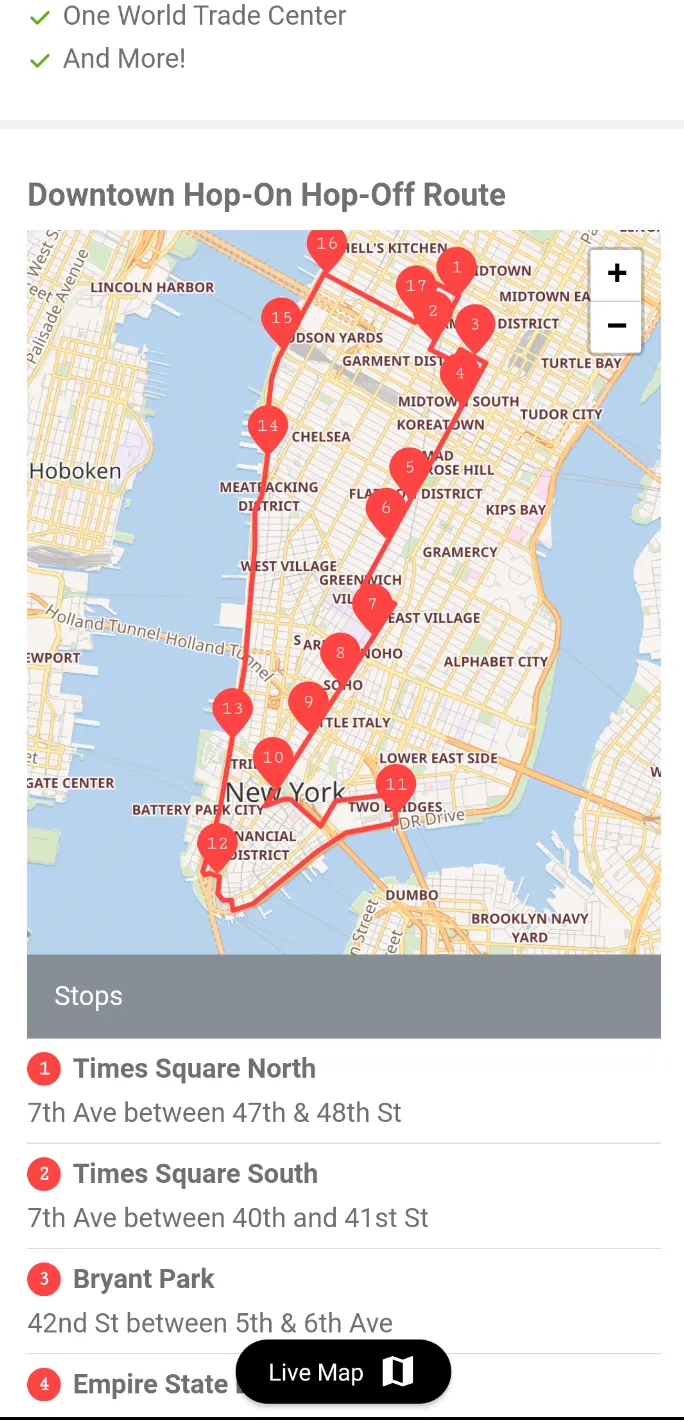This screenshot has height=1420, width=684.
Task: Tap marker 9 near Little Italy
Action: click(x=308, y=702)
